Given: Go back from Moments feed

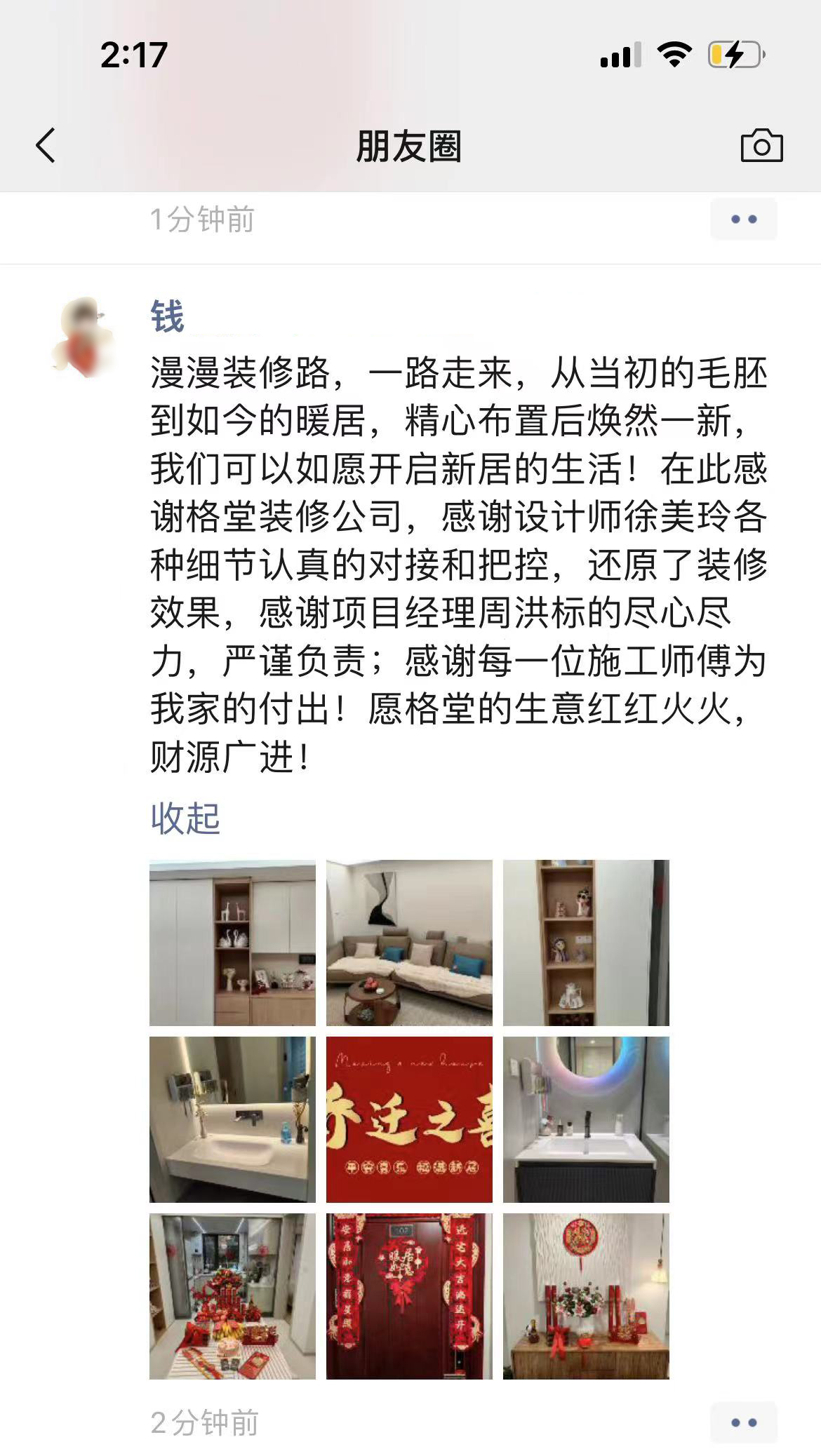Looking at the screenshot, I should (x=46, y=146).
